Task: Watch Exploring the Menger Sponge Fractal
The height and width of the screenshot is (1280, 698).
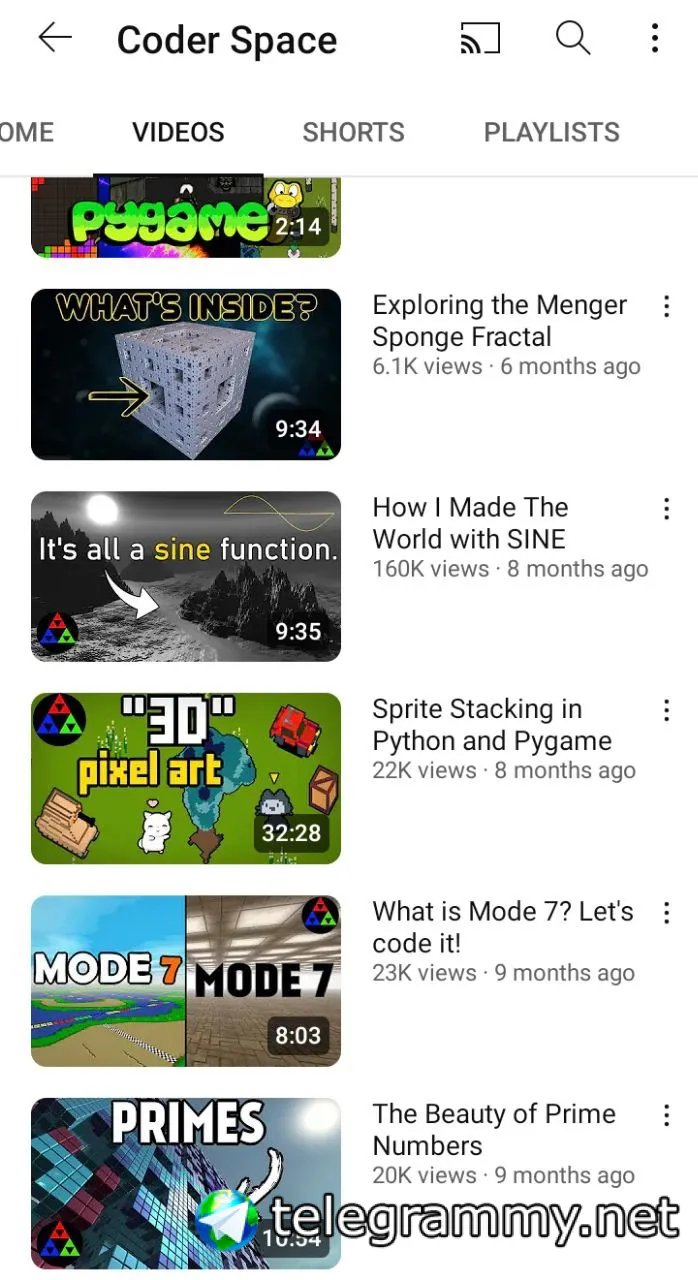Action: (x=186, y=374)
